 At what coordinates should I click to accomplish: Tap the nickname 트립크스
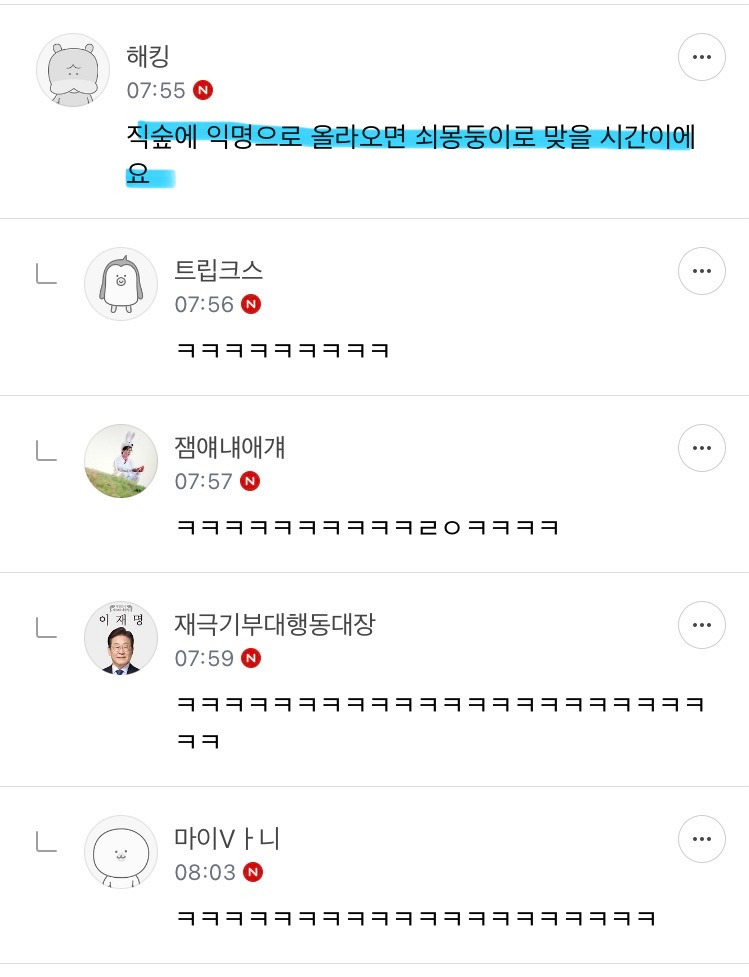(x=219, y=270)
